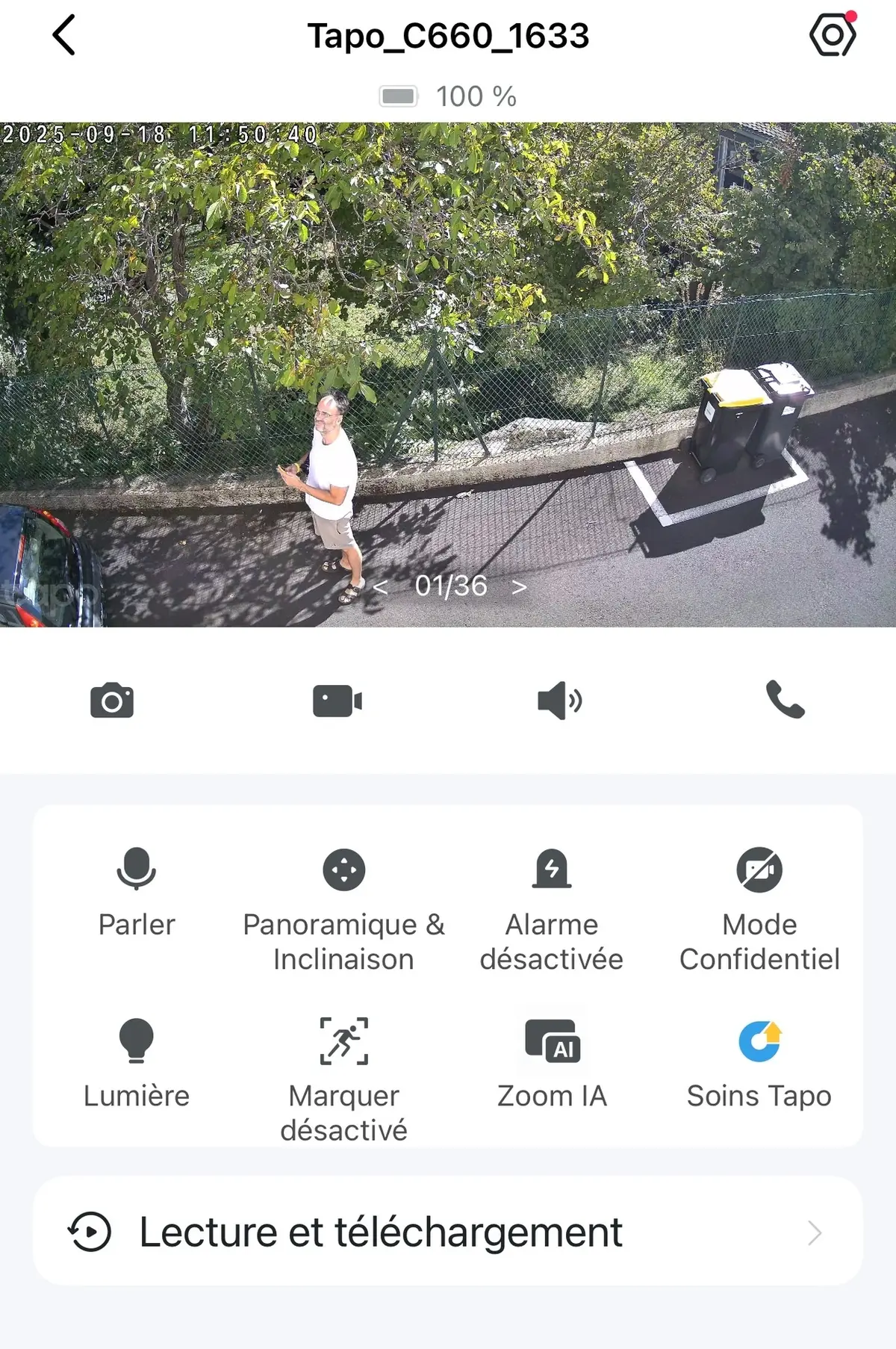This screenshot has width=896, height=1349.
Task: Start recording video
Action: (x=337, y=701)
